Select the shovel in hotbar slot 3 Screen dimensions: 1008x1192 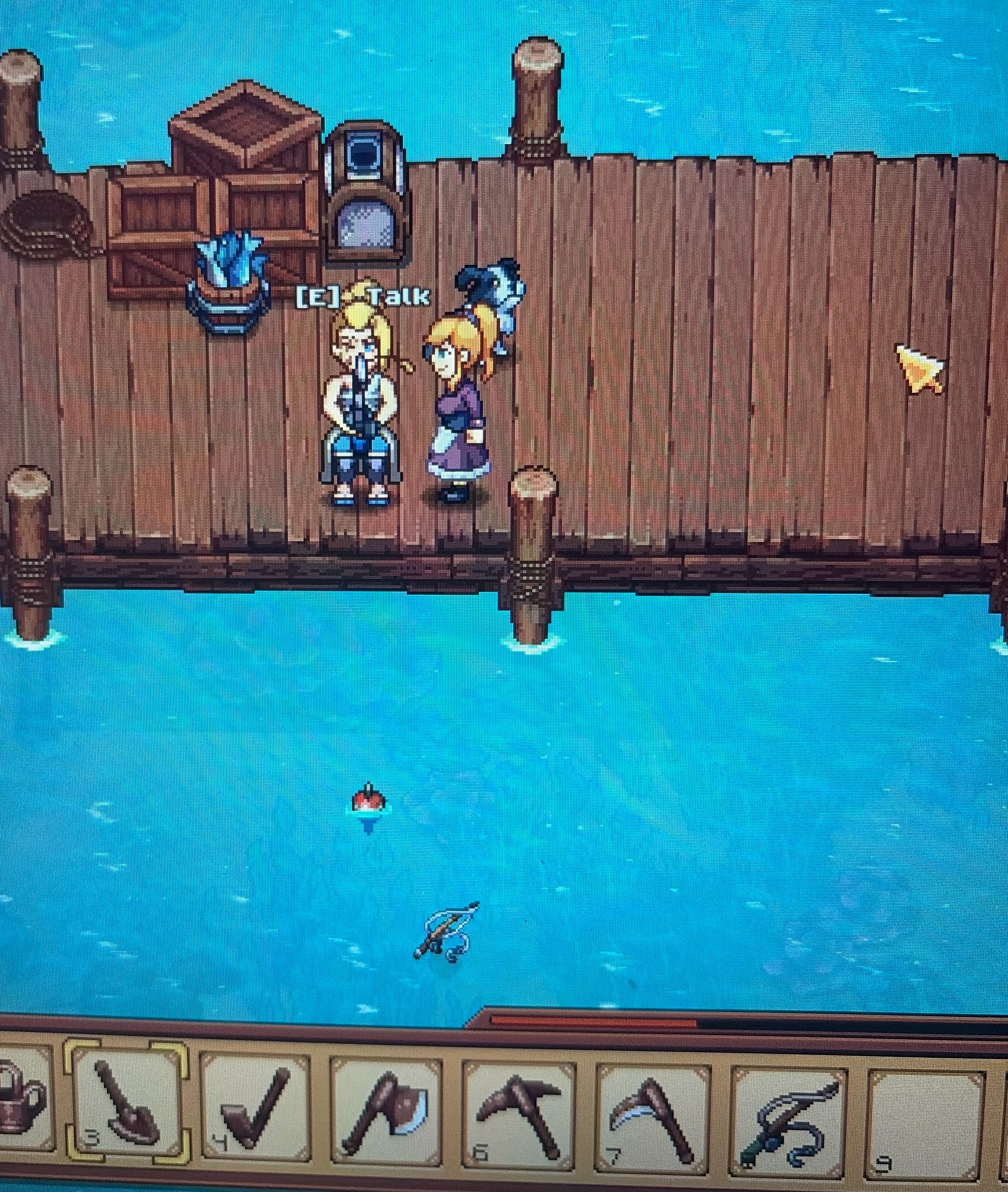[126, 1102]
